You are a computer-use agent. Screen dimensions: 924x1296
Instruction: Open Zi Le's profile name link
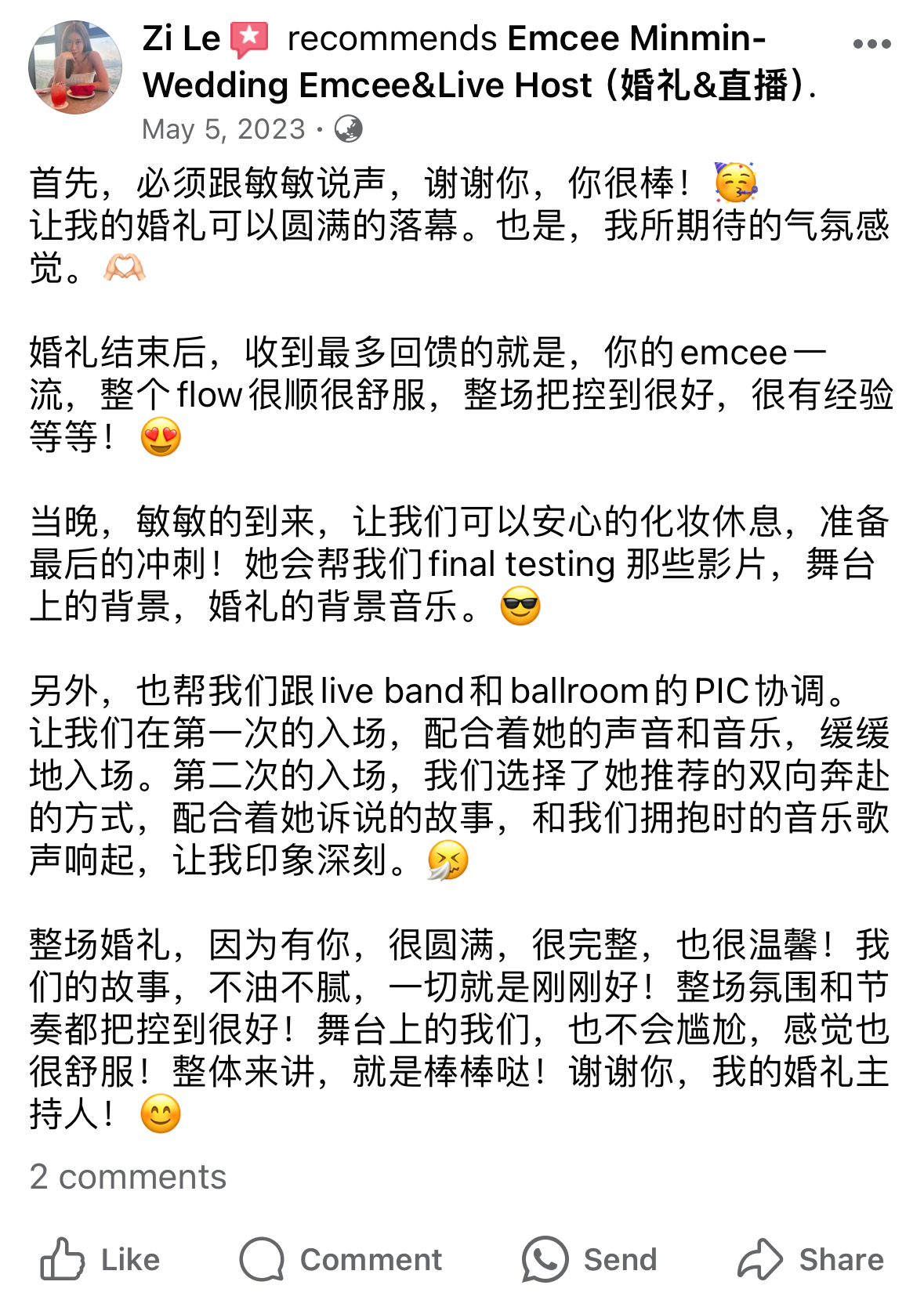coord(182,38)
